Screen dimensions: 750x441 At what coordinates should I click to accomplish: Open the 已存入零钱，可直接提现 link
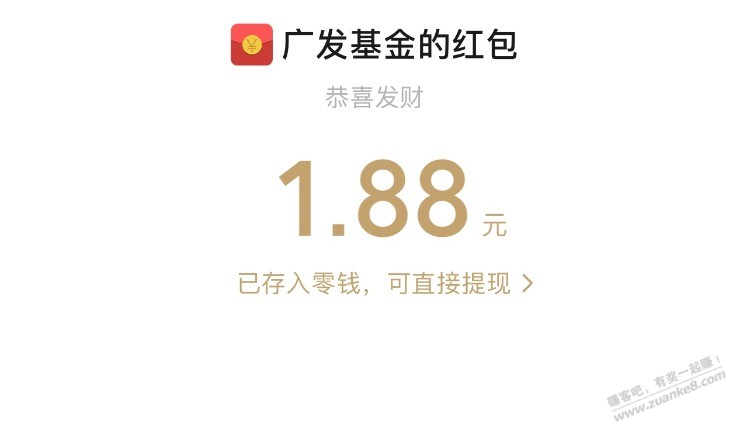pyautogui.click(x=385, y=284)
